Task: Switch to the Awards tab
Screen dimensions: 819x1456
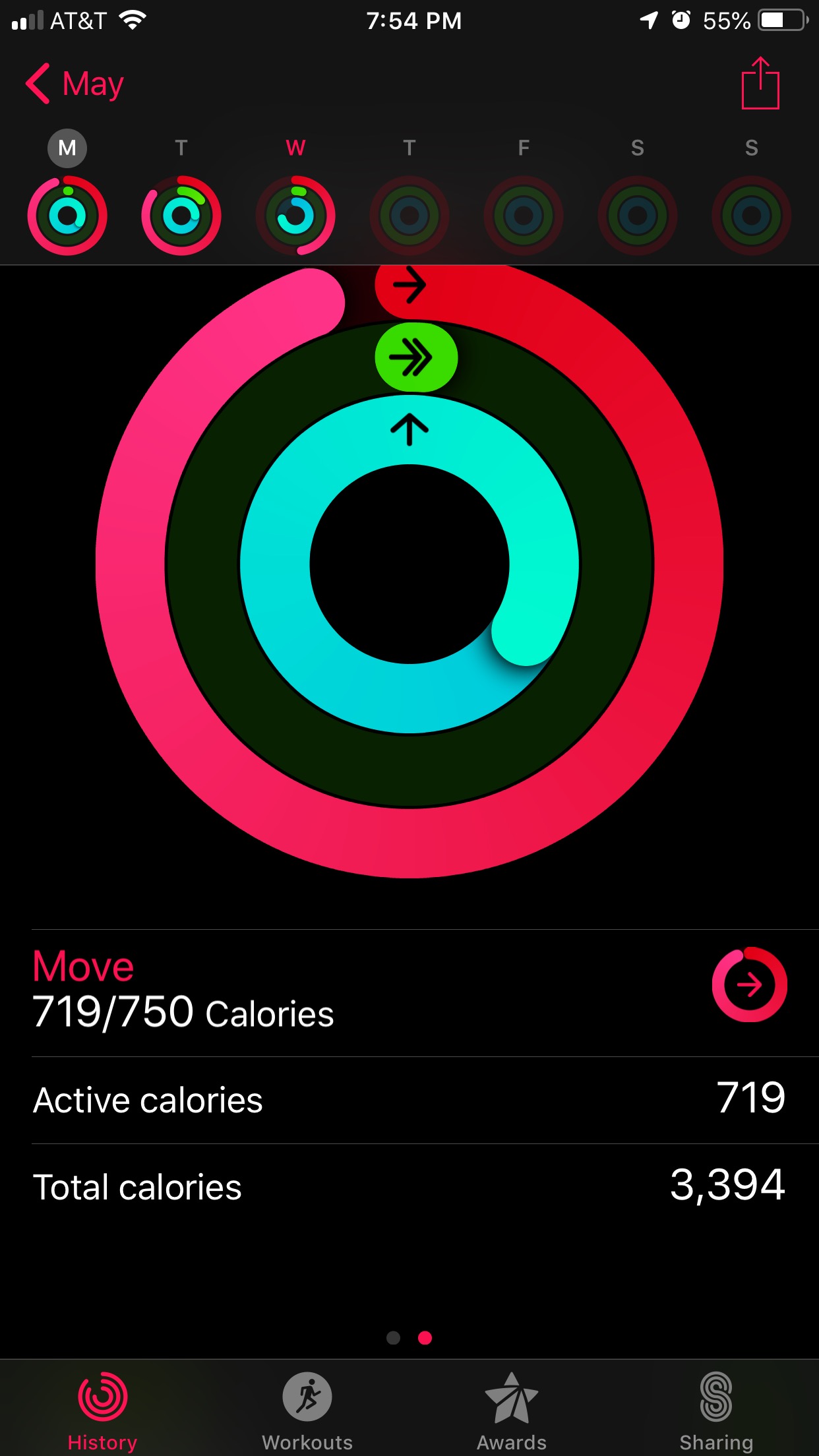Action: 512,1410
